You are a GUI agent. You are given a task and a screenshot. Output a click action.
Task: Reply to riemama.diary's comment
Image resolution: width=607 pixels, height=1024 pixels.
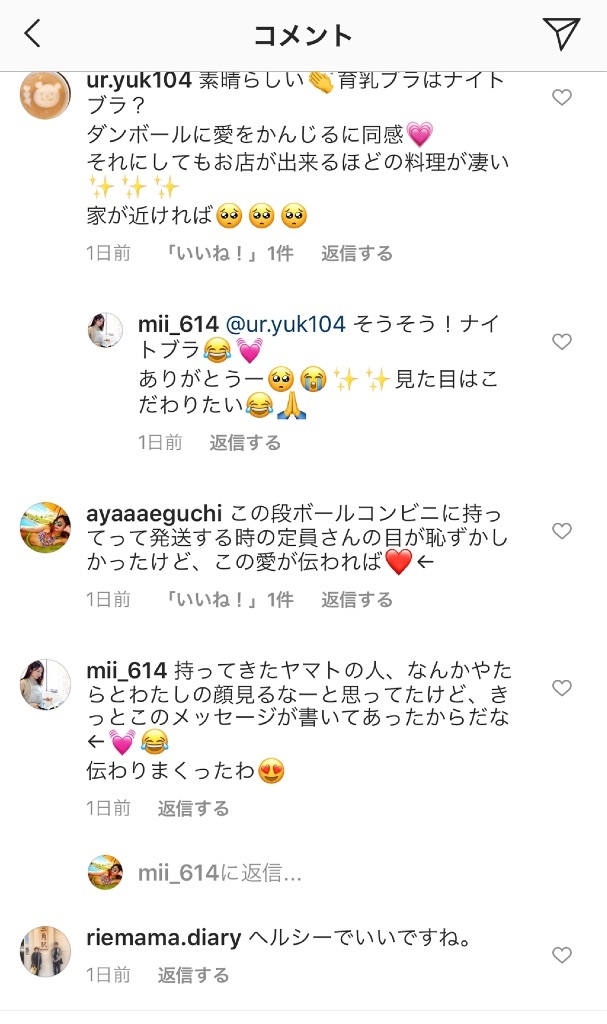click(x=193, y=975)
